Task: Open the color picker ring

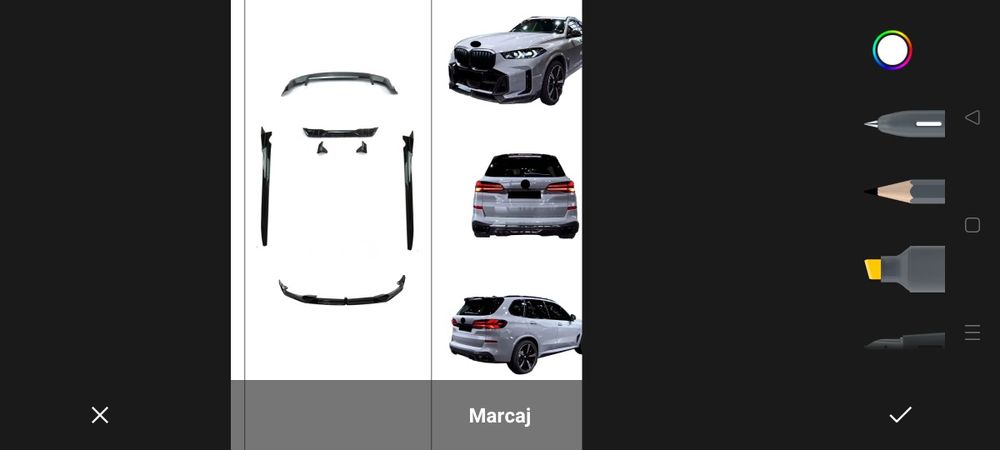Action: 892,50
